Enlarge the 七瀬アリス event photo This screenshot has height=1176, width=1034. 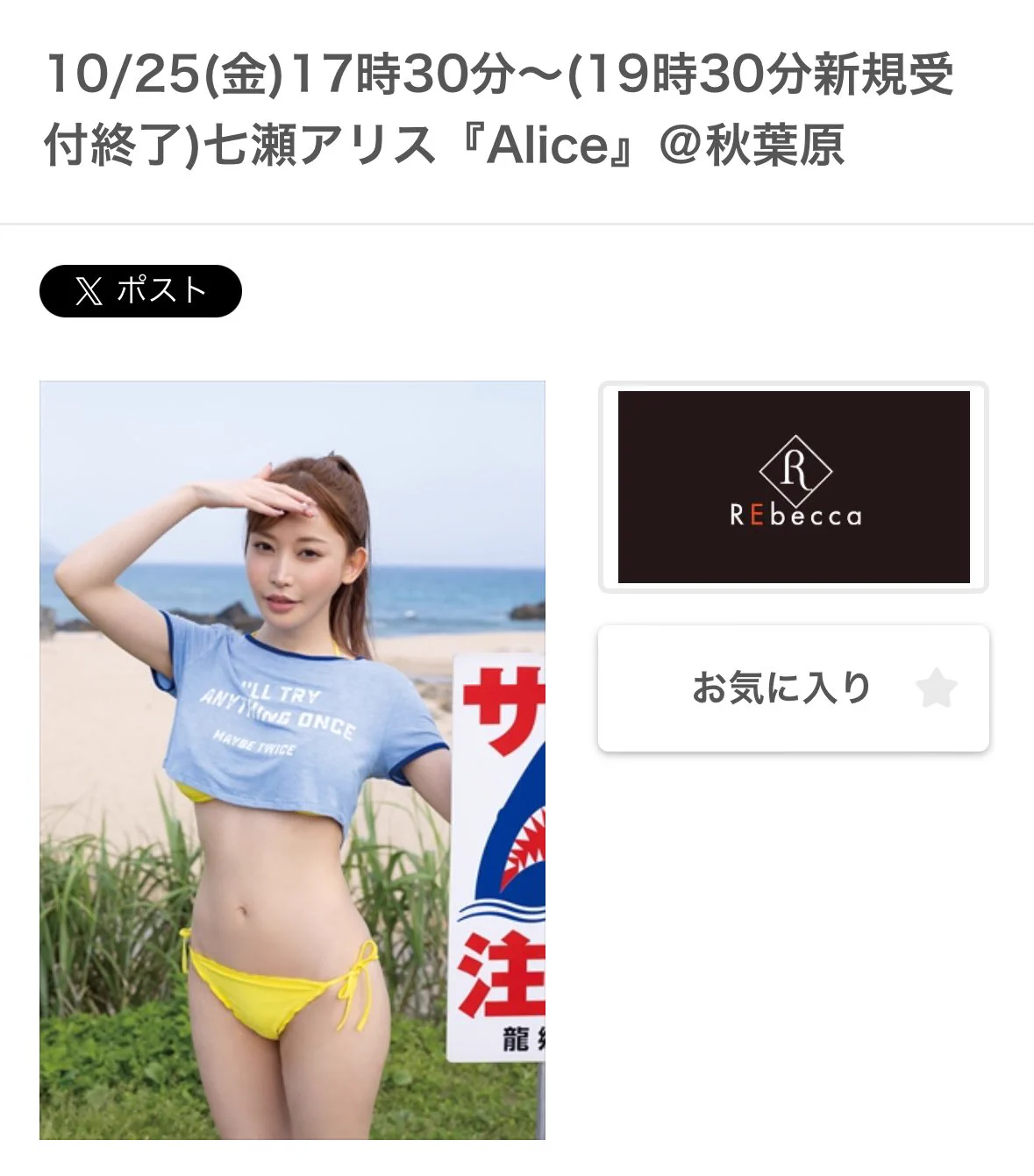(292, 759)
